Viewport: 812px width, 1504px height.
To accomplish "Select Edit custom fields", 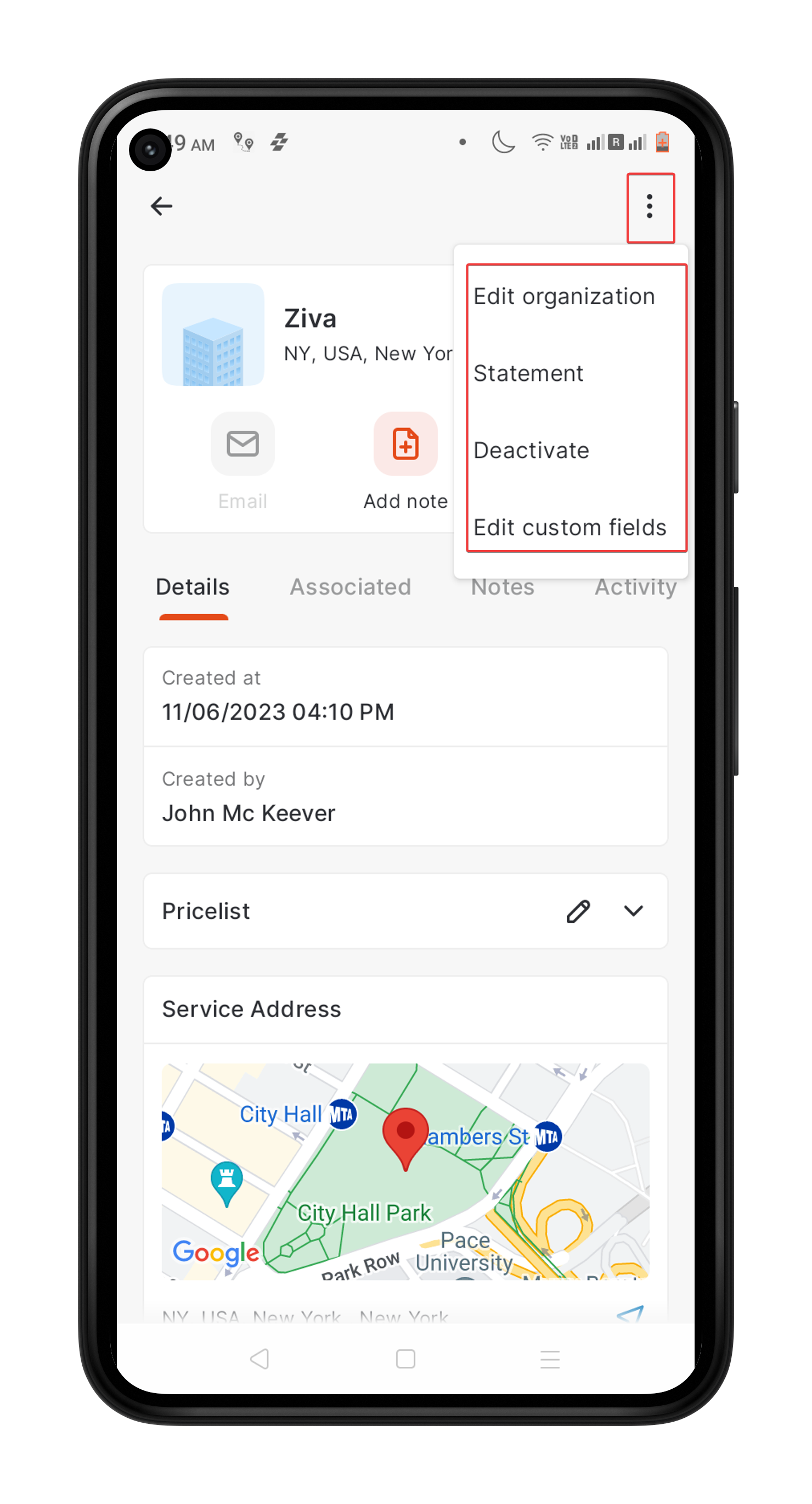I will click(569, 528).
